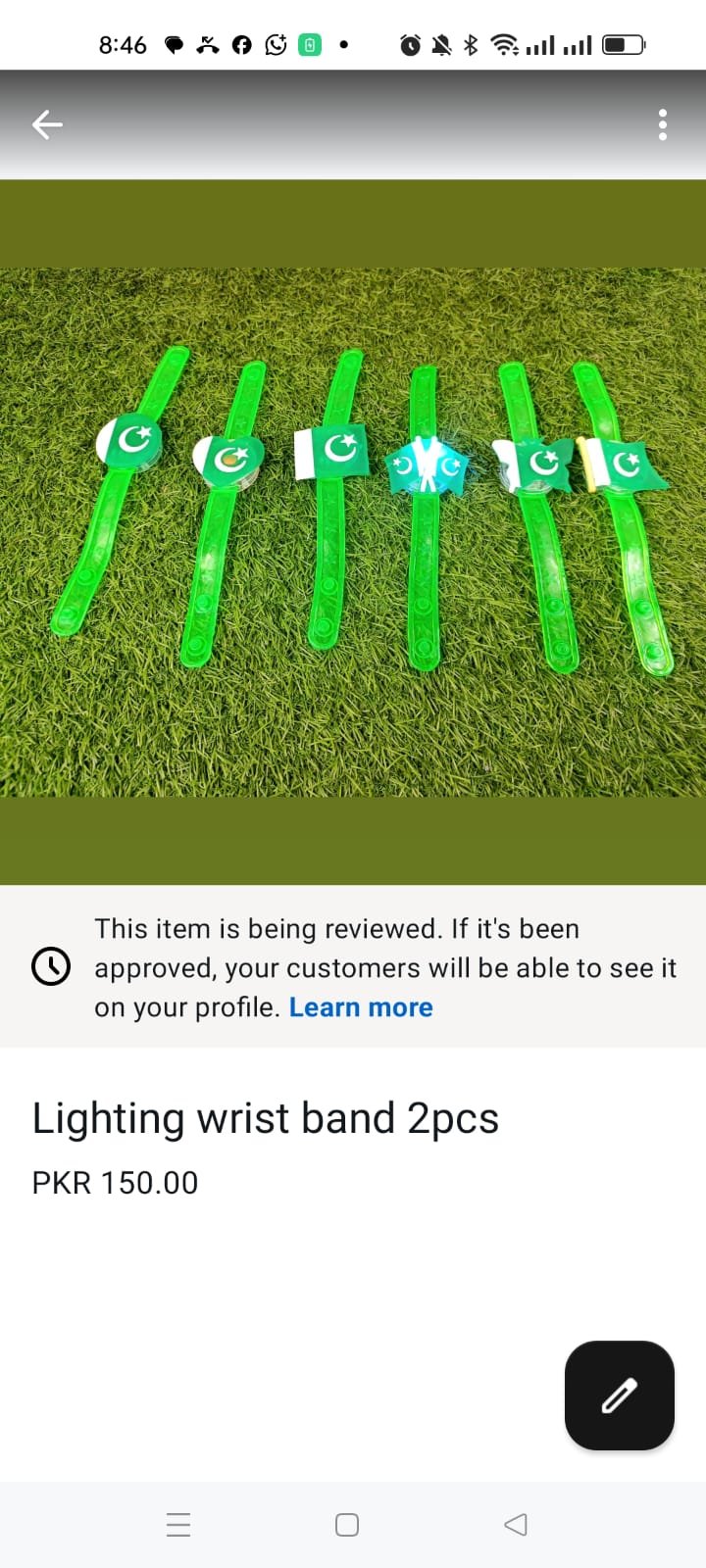
Task: Open the three-dot overflow menu
Action: 663,124
